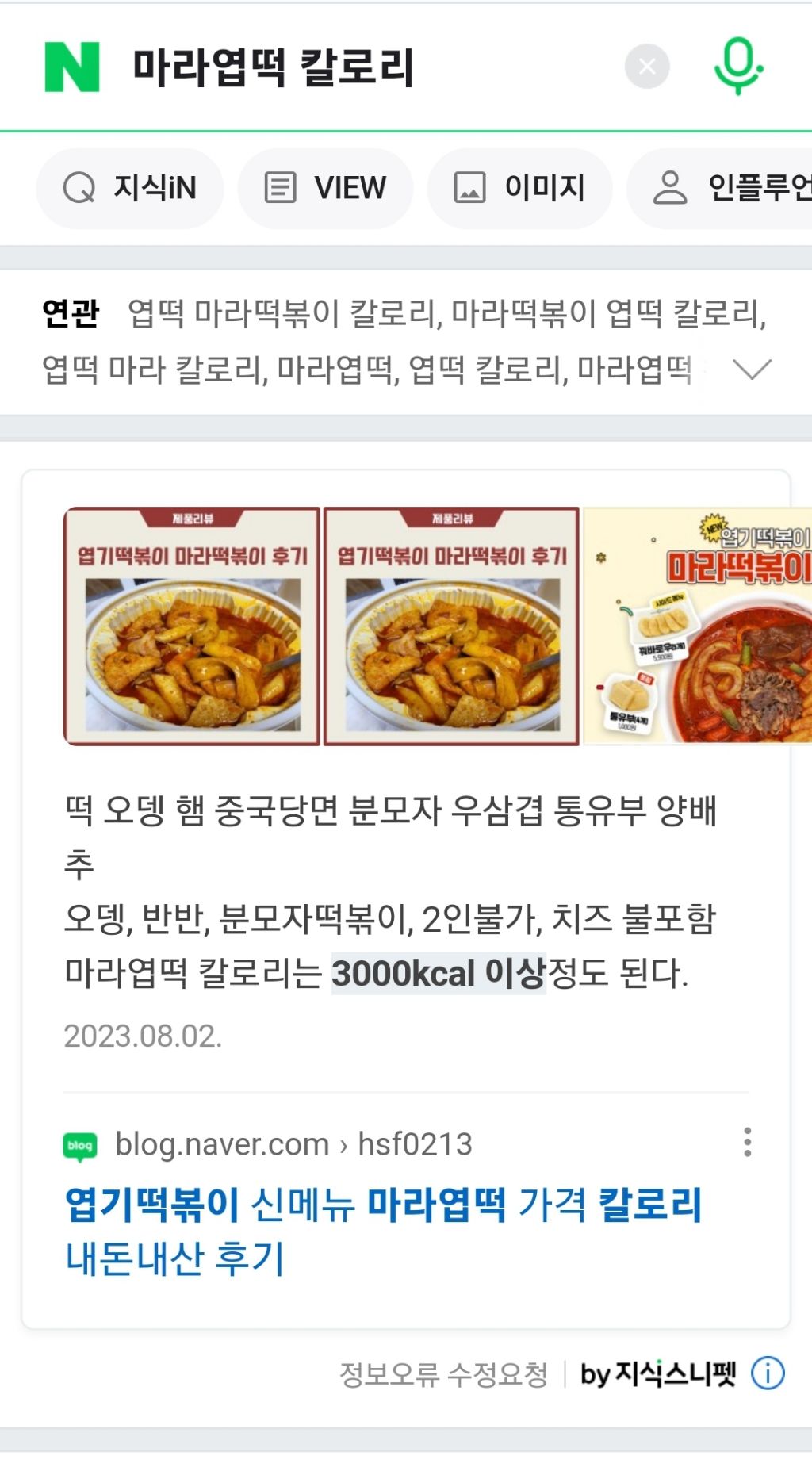812x1471 pixels.
Task: View 지식스니펫 info icon
Action: pos(768,1373)
